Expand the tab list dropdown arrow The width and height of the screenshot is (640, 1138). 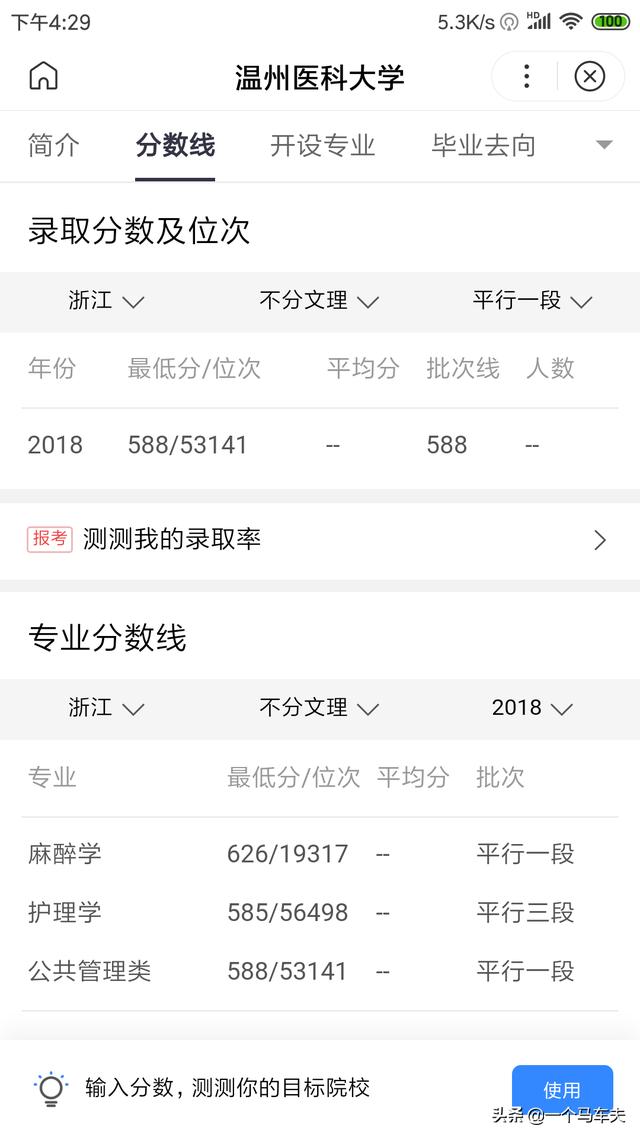point(603,146)
